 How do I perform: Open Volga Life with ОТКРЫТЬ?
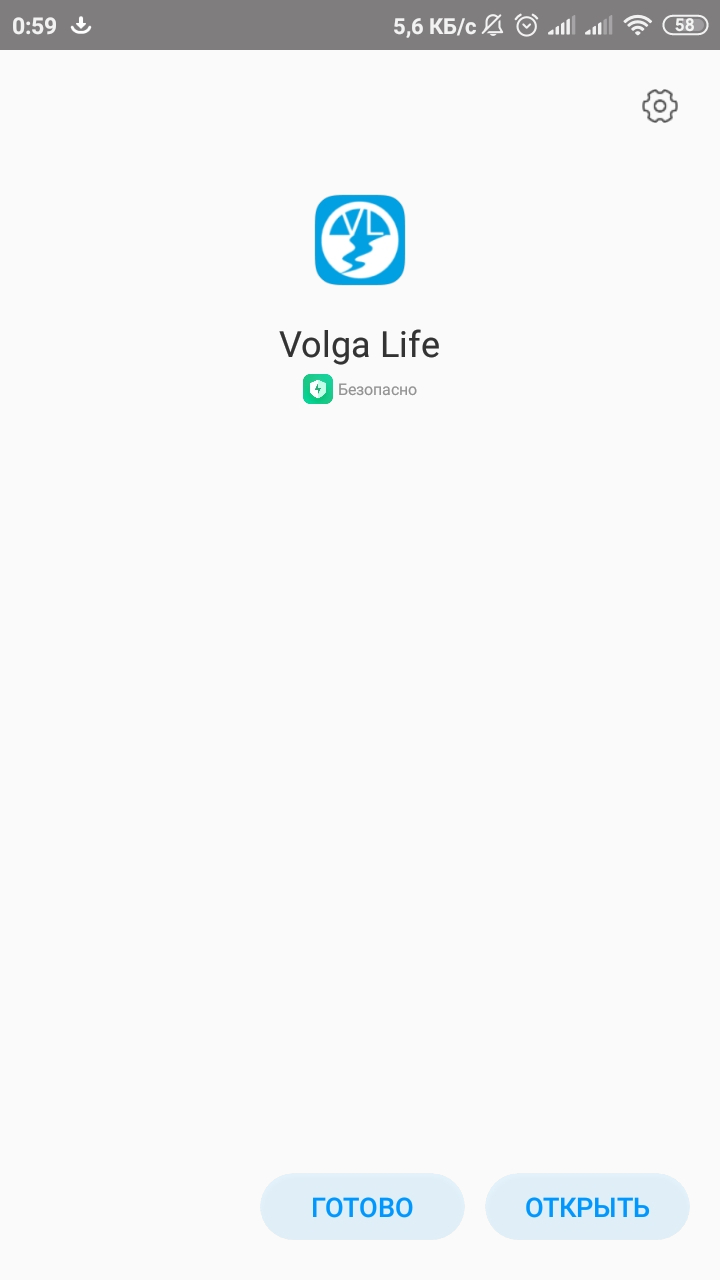click(587, 1207)
